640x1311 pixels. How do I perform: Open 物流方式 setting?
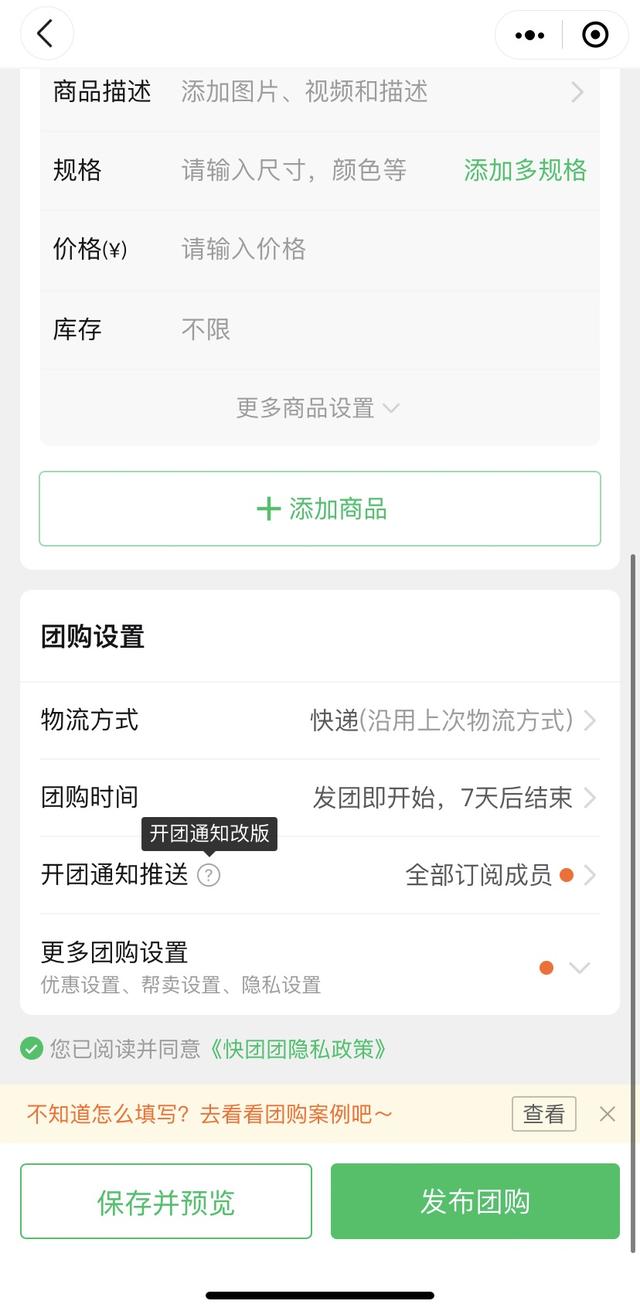pos(320,720)
